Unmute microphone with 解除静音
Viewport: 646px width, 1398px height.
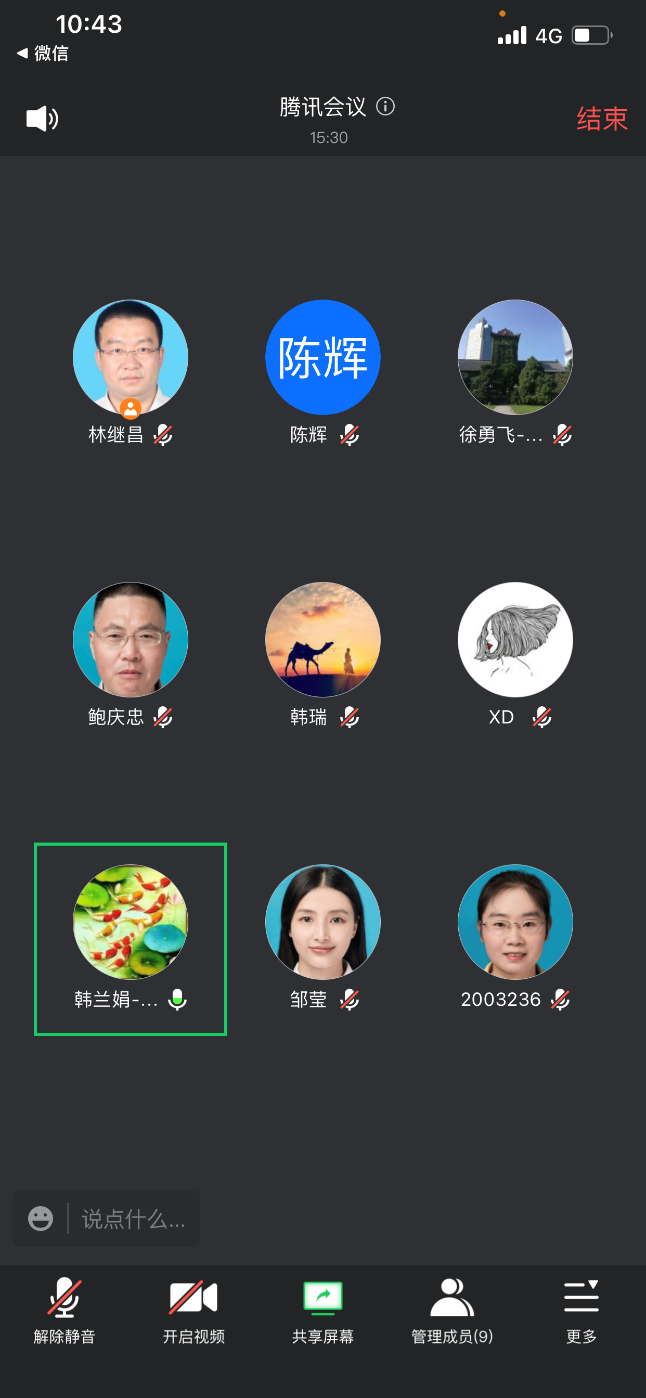point(64,1311)
